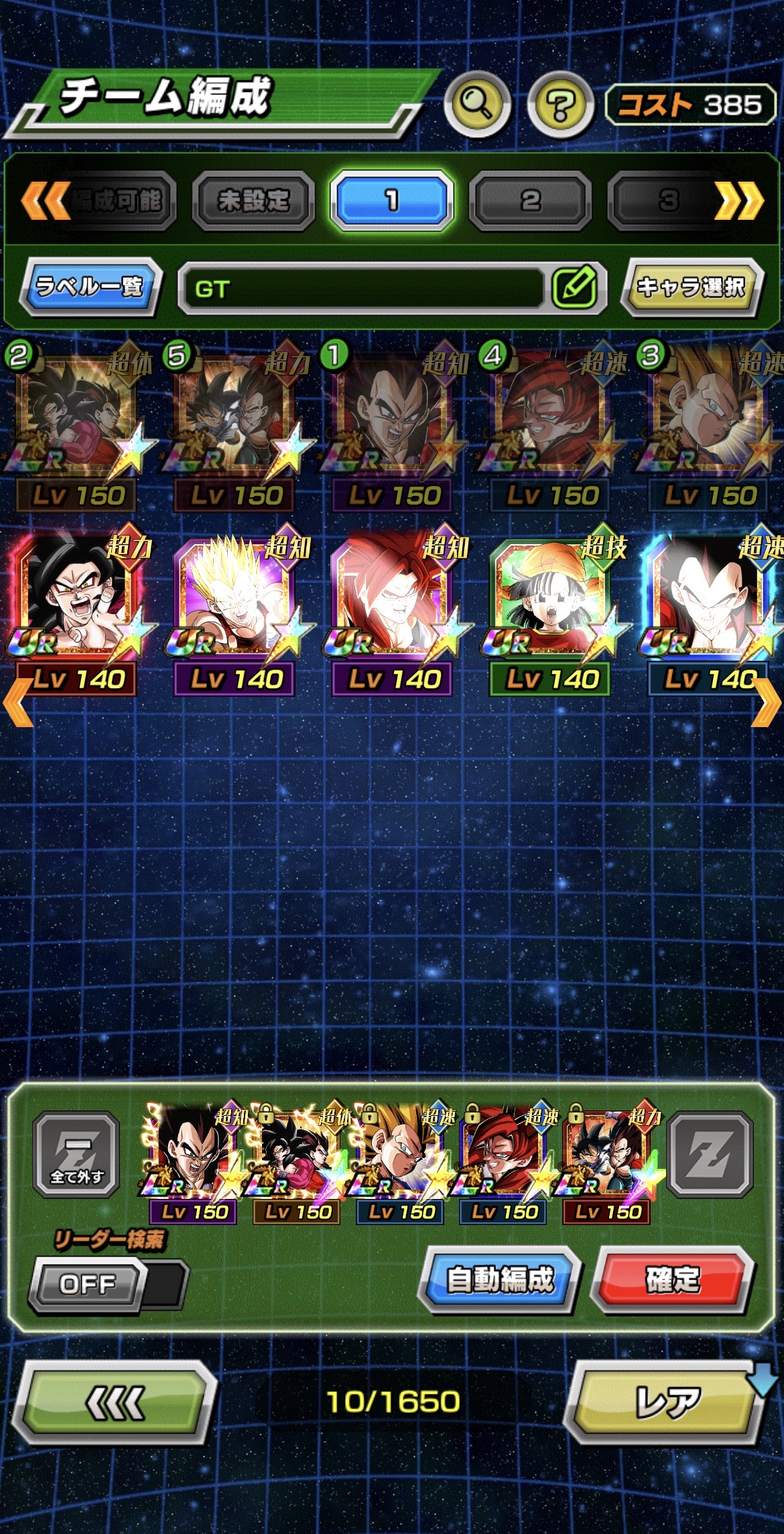Go back with the green arrow button

pyautogui.click(x=115, y=1401)
